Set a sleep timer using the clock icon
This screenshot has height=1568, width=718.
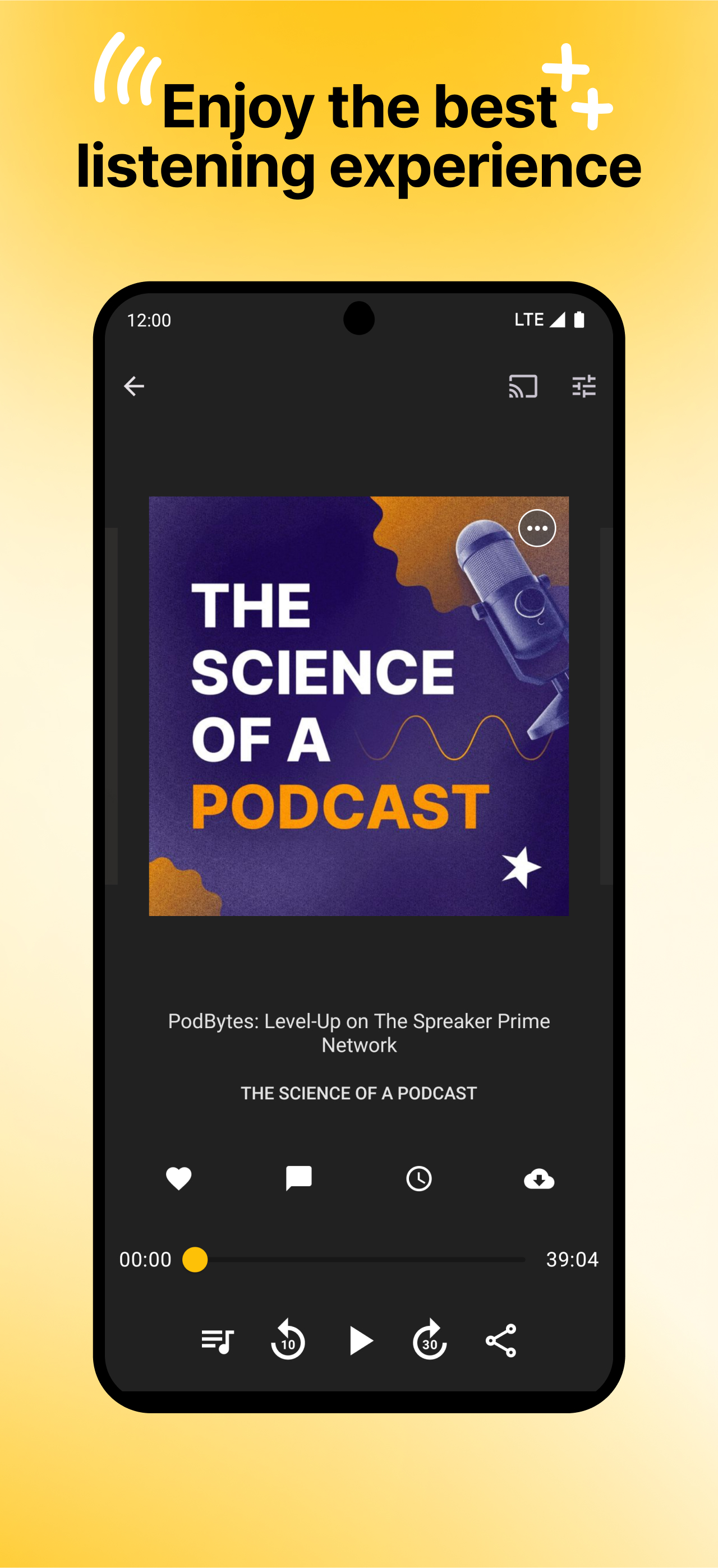pos(418,1178)
